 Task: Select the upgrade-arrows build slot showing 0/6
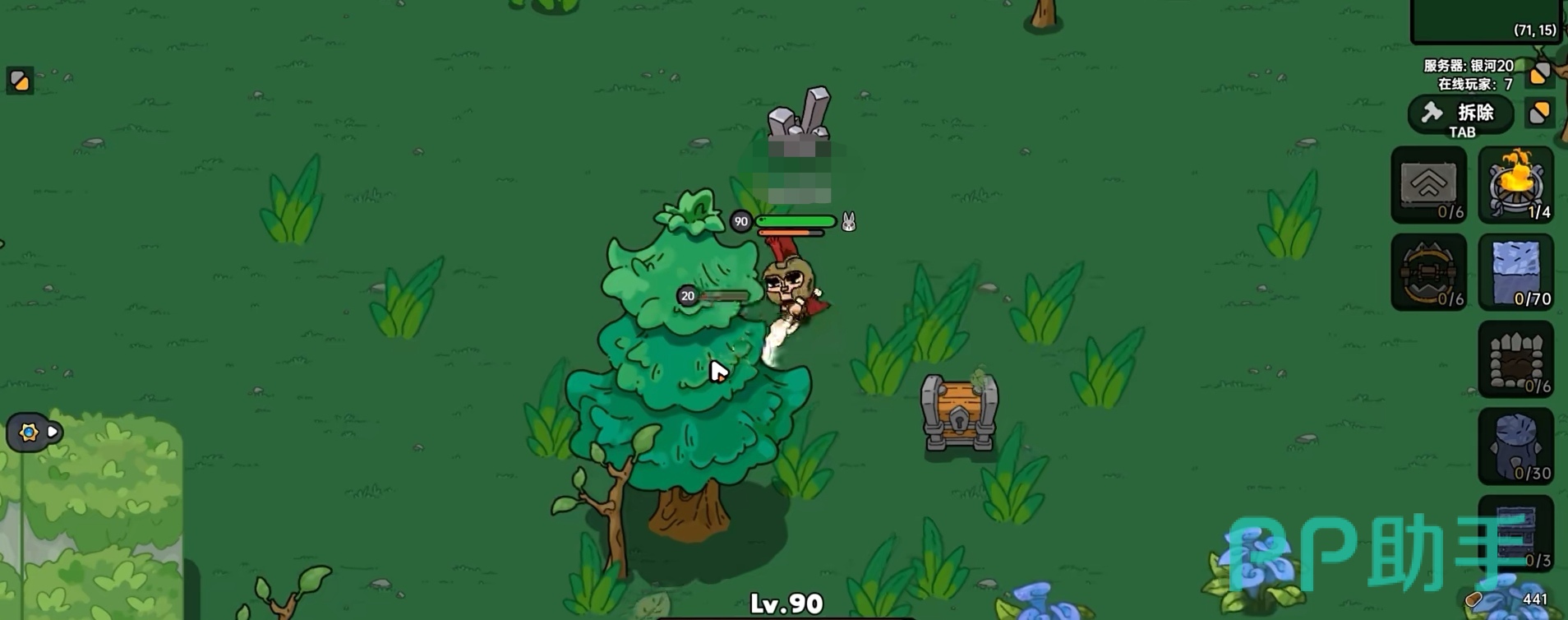[x=1428, y=185]
